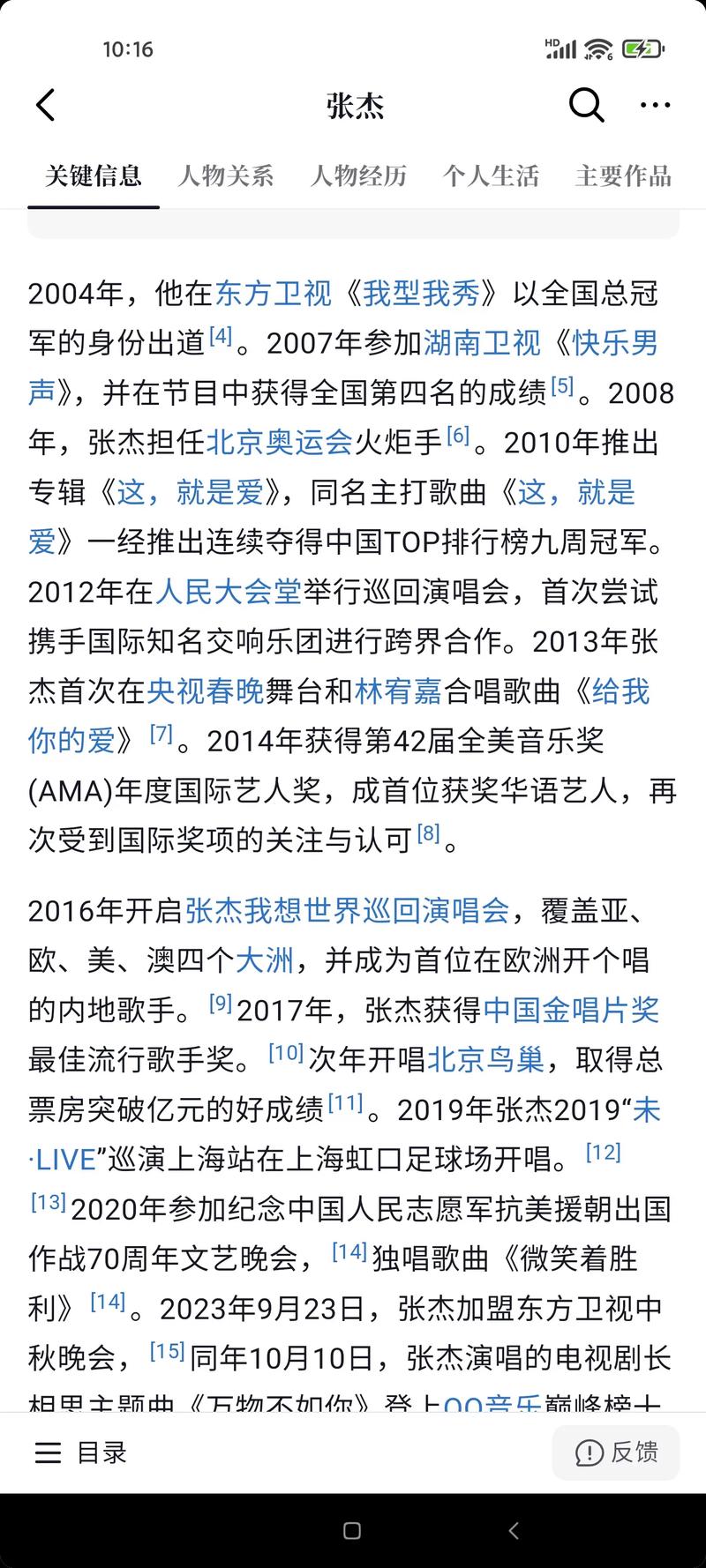Switch to the 人物关系 tab
706x1568 pixels.
click(226, 176)
